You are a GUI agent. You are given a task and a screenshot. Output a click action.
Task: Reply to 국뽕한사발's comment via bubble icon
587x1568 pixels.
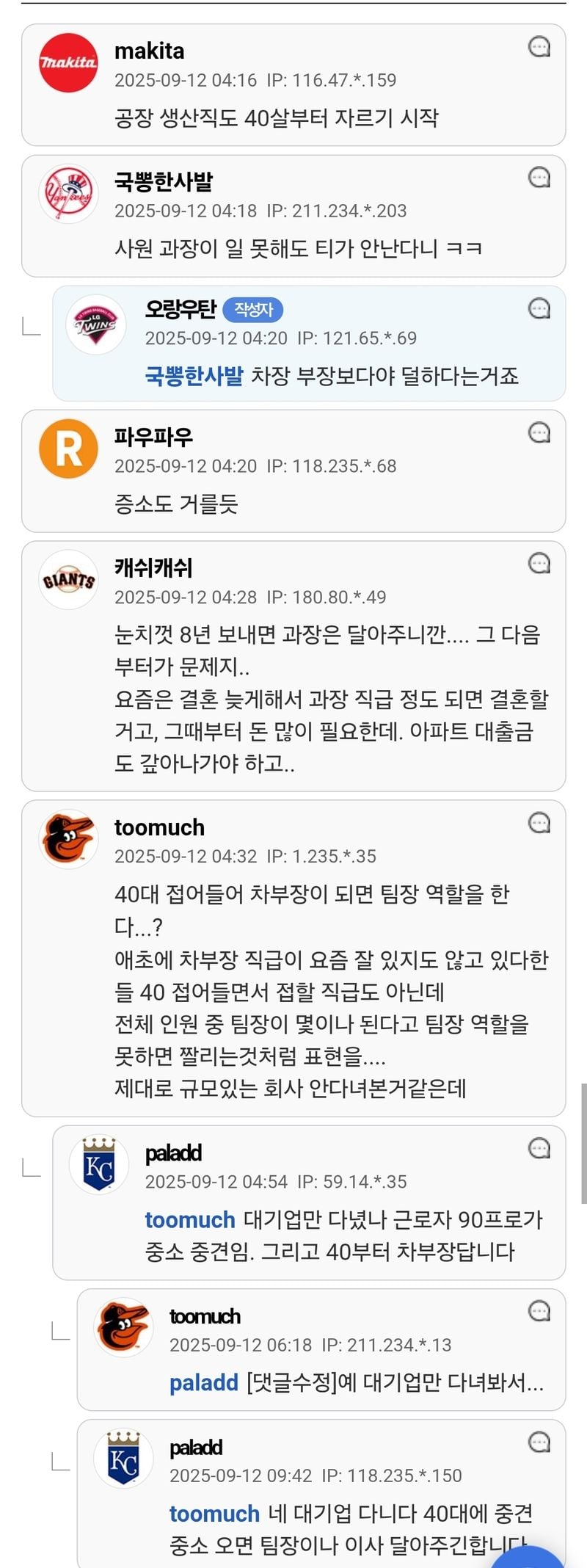pos(539,177)
